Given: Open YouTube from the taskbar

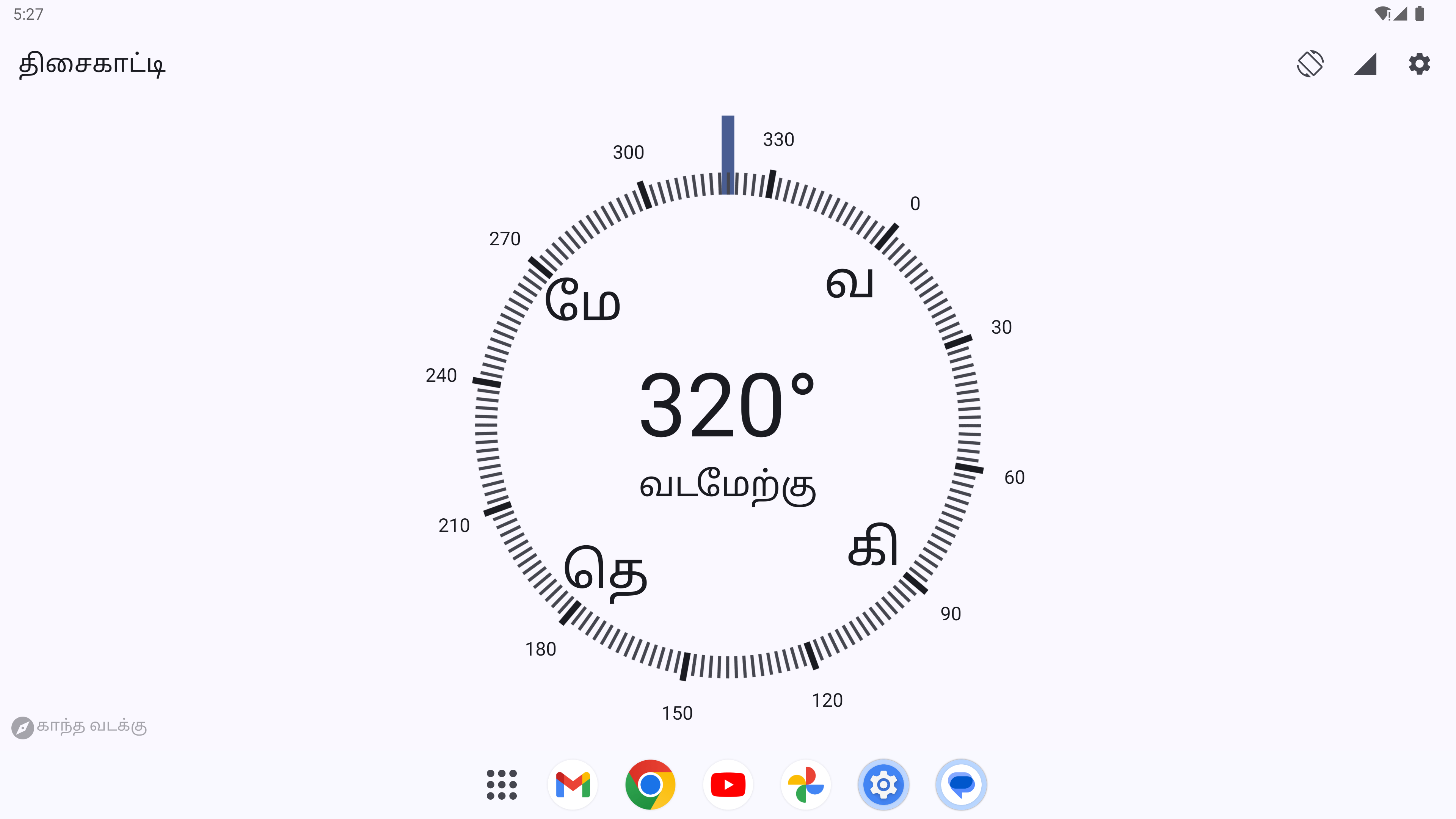Looking at the screenshot, I should coord(728,784).
